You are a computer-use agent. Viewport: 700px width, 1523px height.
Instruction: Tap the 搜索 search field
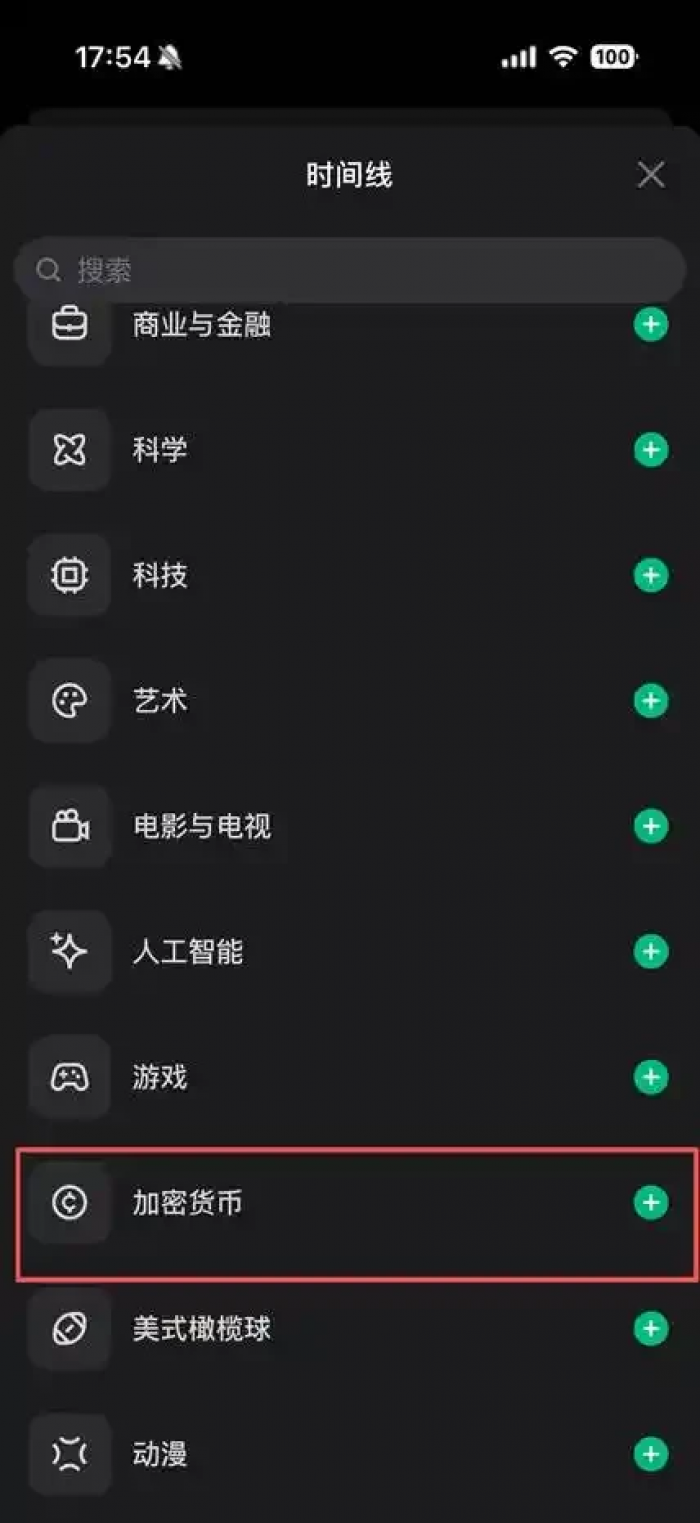pyautogui.click(x=350, y=270)
